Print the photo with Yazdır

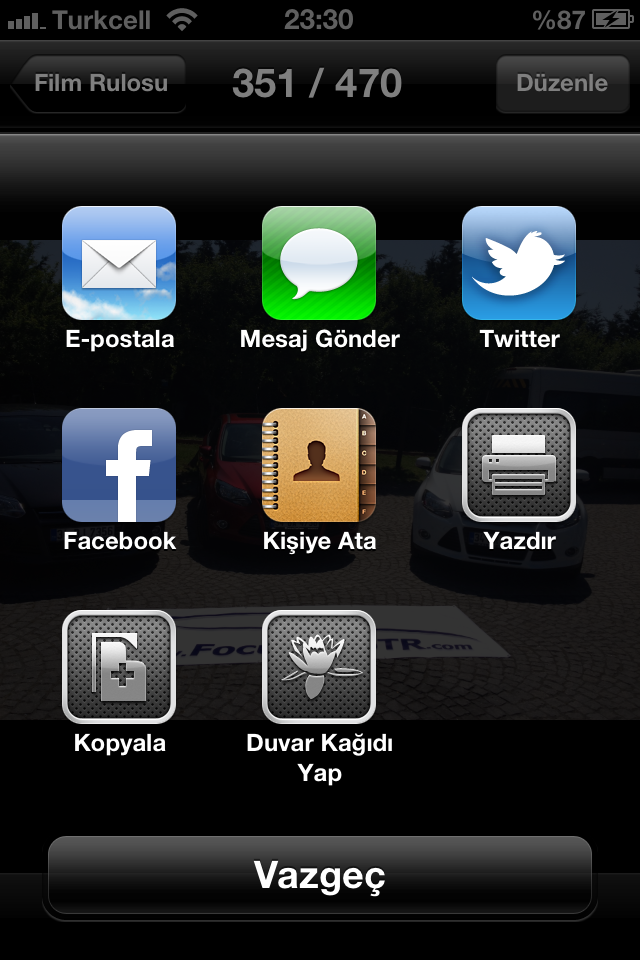(x=519, y=465)
